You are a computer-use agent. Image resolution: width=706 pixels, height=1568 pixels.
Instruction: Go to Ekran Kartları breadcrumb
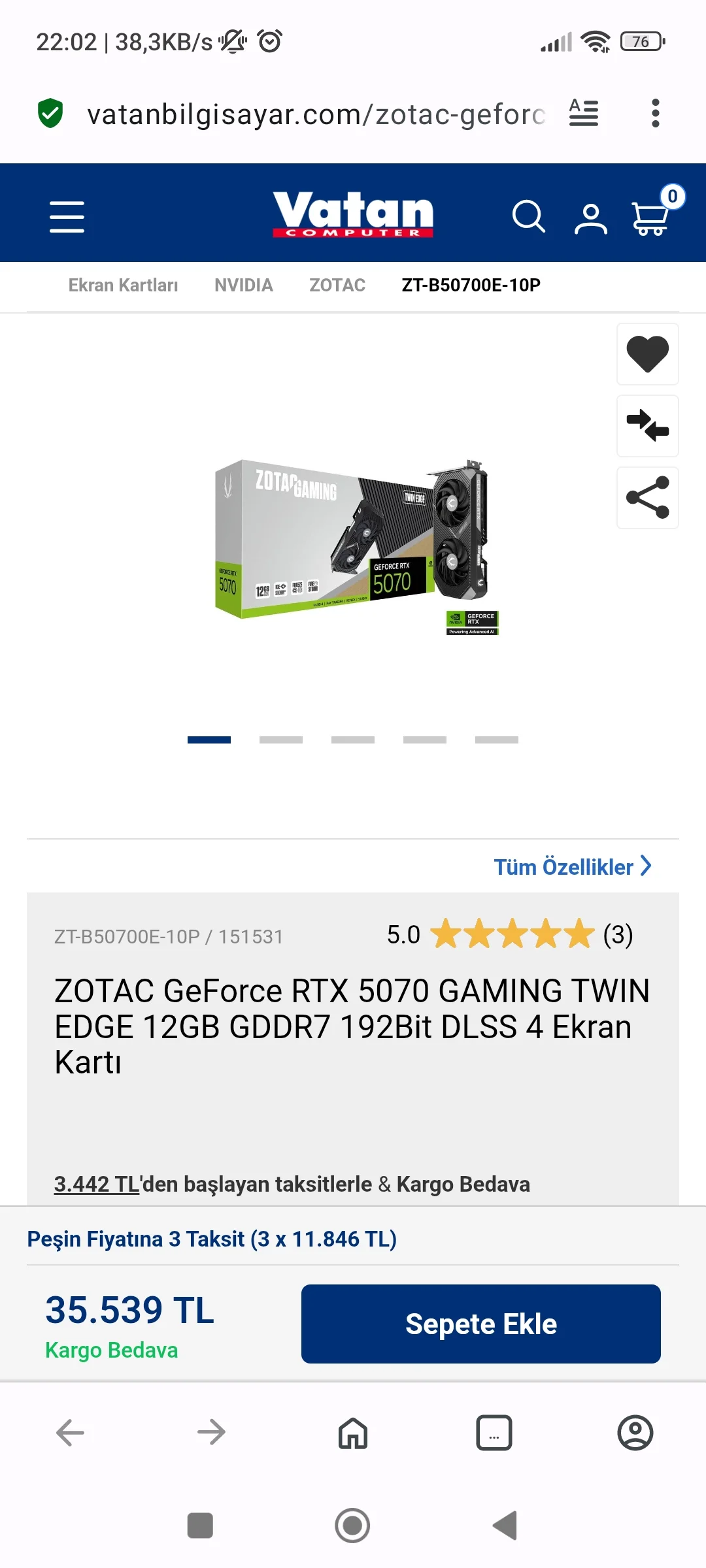(123, 286)
